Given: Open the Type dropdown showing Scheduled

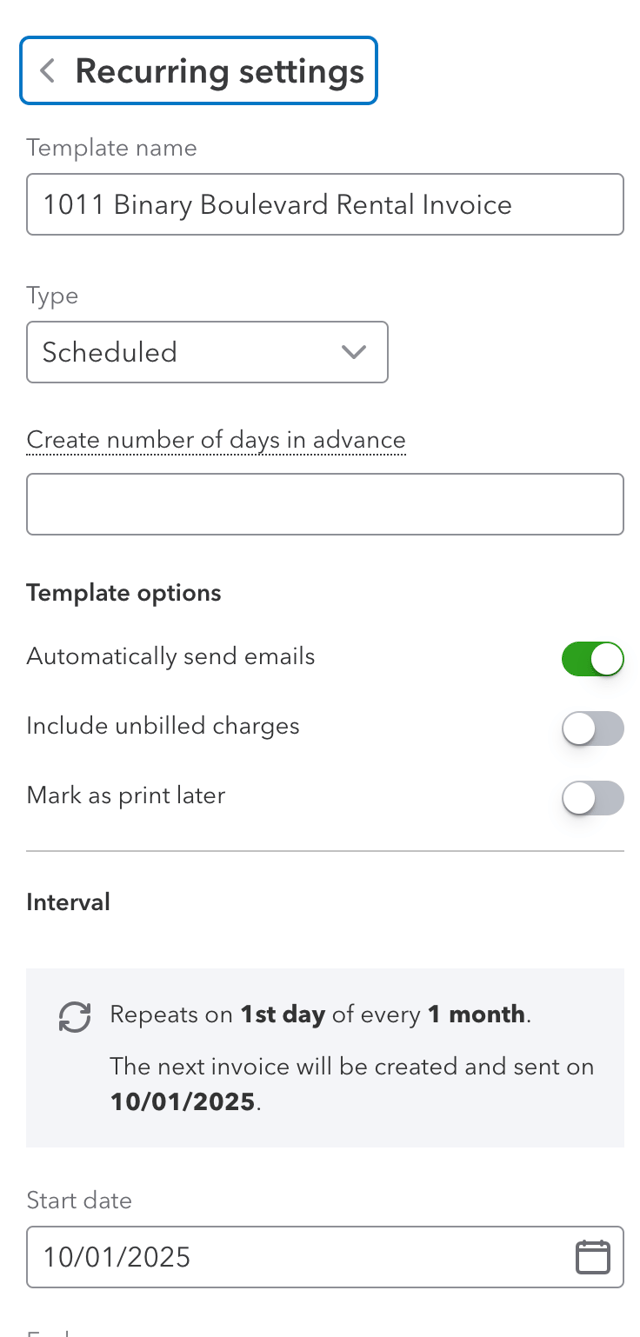Looking at the screenshot, I should [x=207, y=352].
